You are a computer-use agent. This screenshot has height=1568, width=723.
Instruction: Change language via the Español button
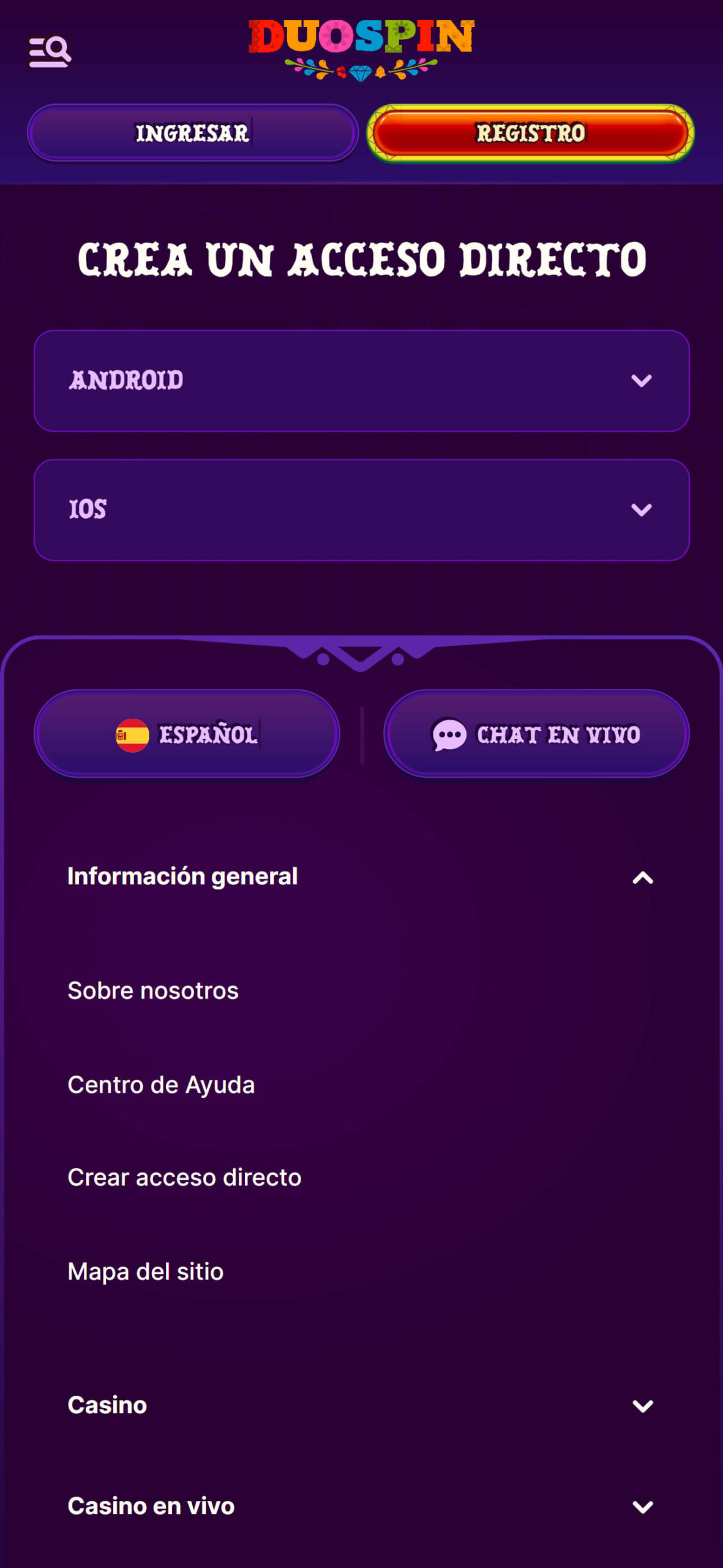coord(187,734)
